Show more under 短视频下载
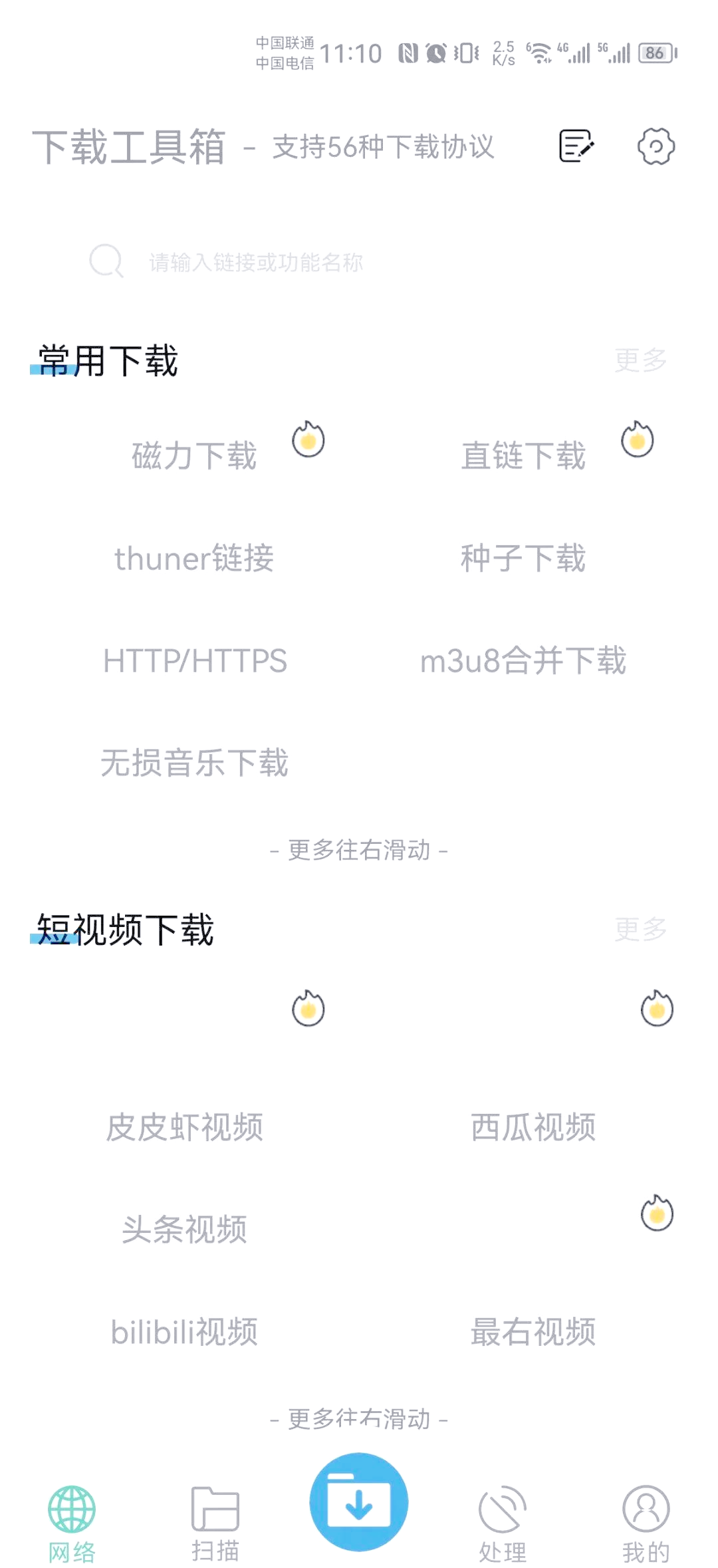 click(x=640, y=929)
